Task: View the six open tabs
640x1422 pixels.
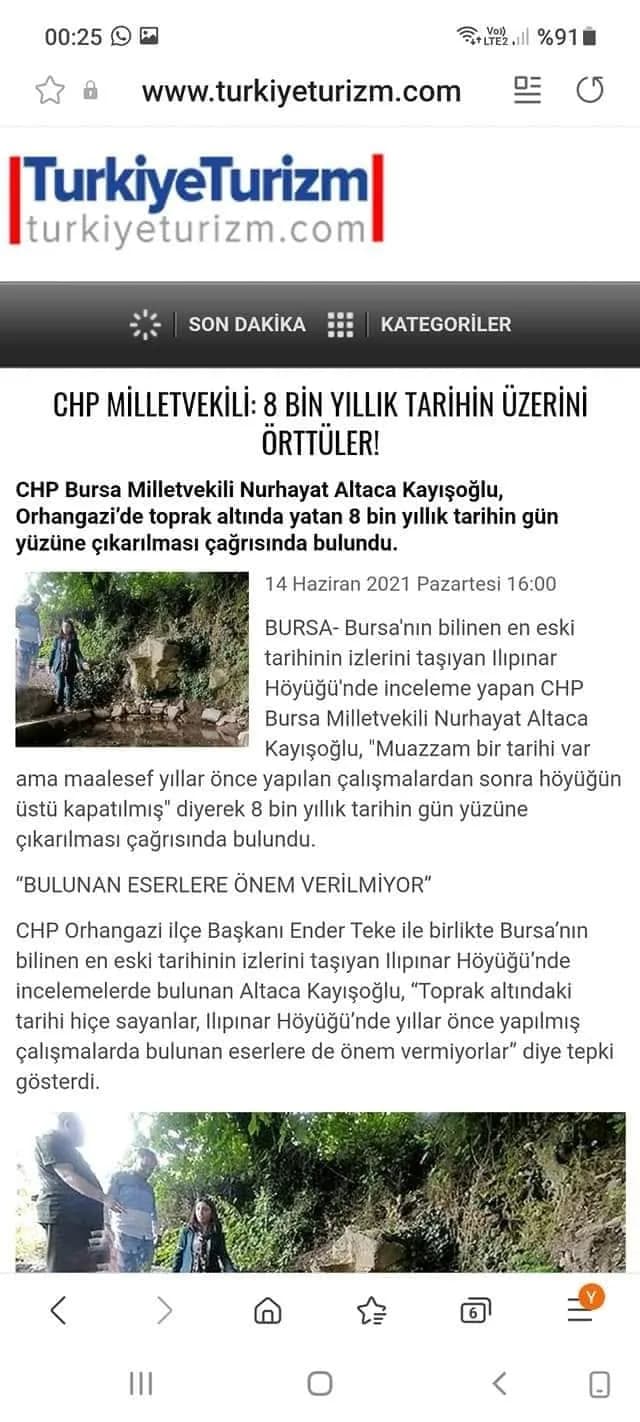Action: coord(475,1311)
